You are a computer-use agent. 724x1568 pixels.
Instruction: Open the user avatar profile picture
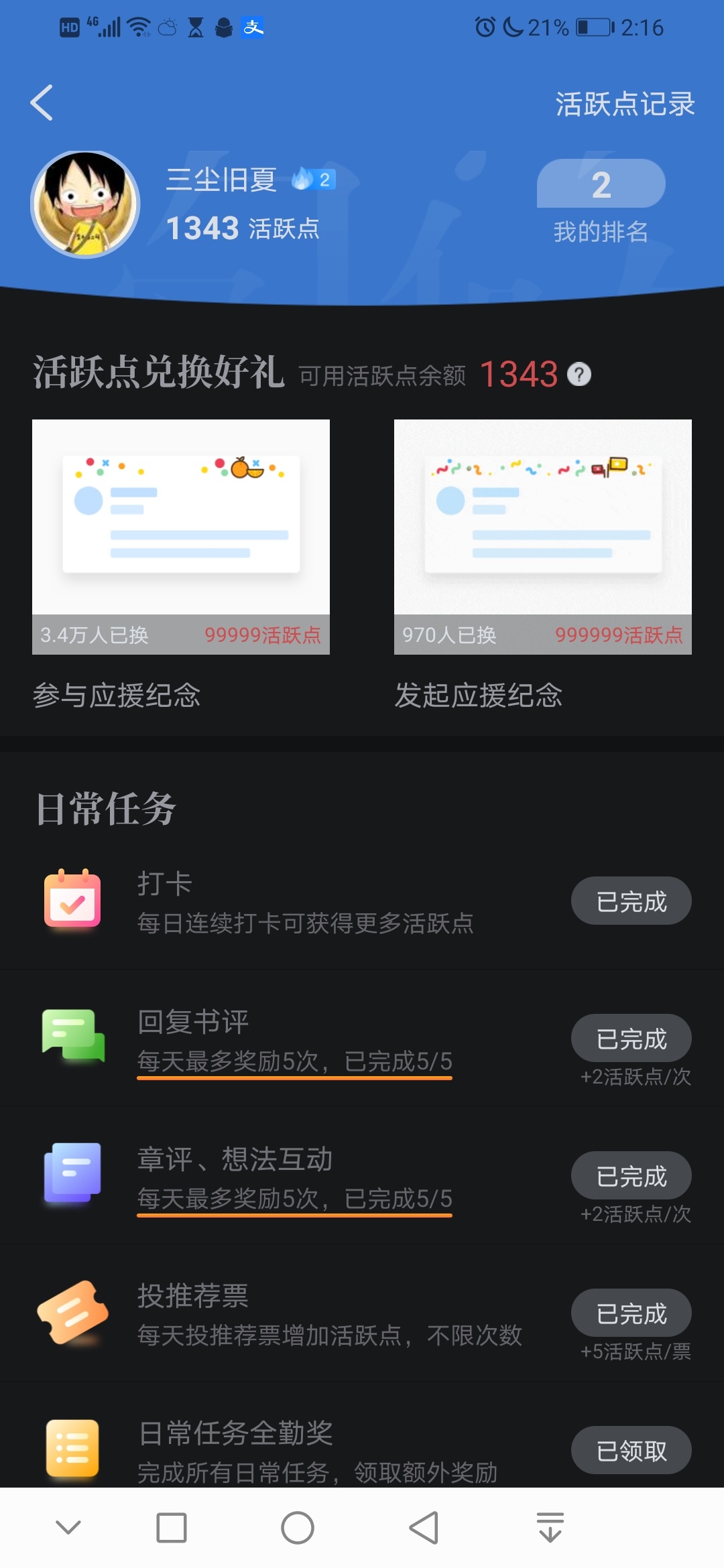point(85,204)
